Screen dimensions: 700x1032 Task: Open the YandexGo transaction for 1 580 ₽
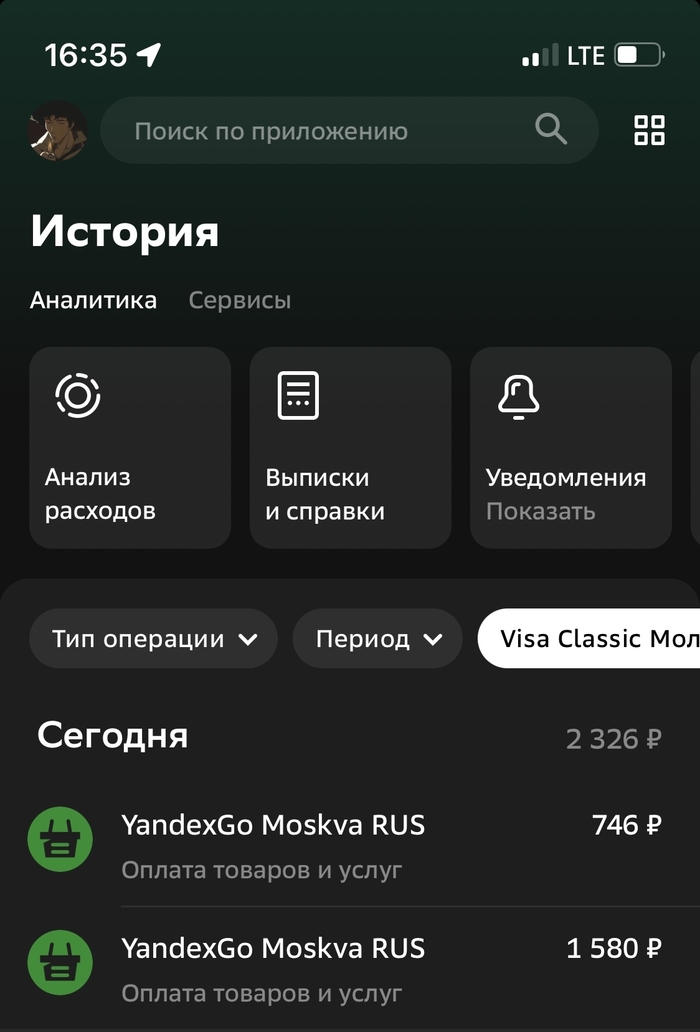[x=350, y=967]
